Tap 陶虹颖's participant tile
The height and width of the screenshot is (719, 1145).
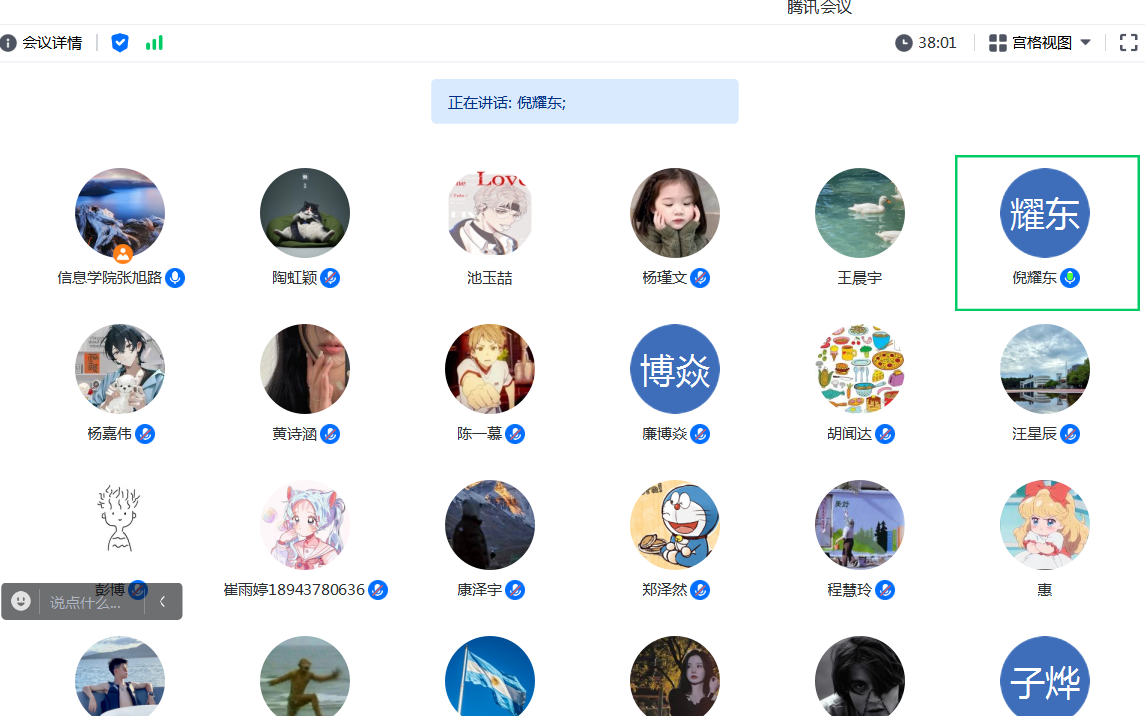305,213
